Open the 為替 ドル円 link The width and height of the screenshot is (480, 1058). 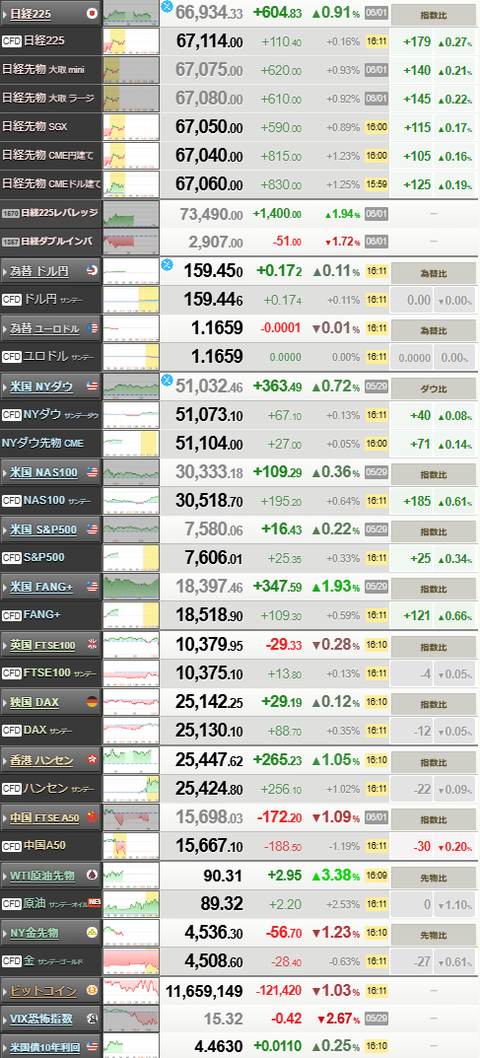point(39,271)
